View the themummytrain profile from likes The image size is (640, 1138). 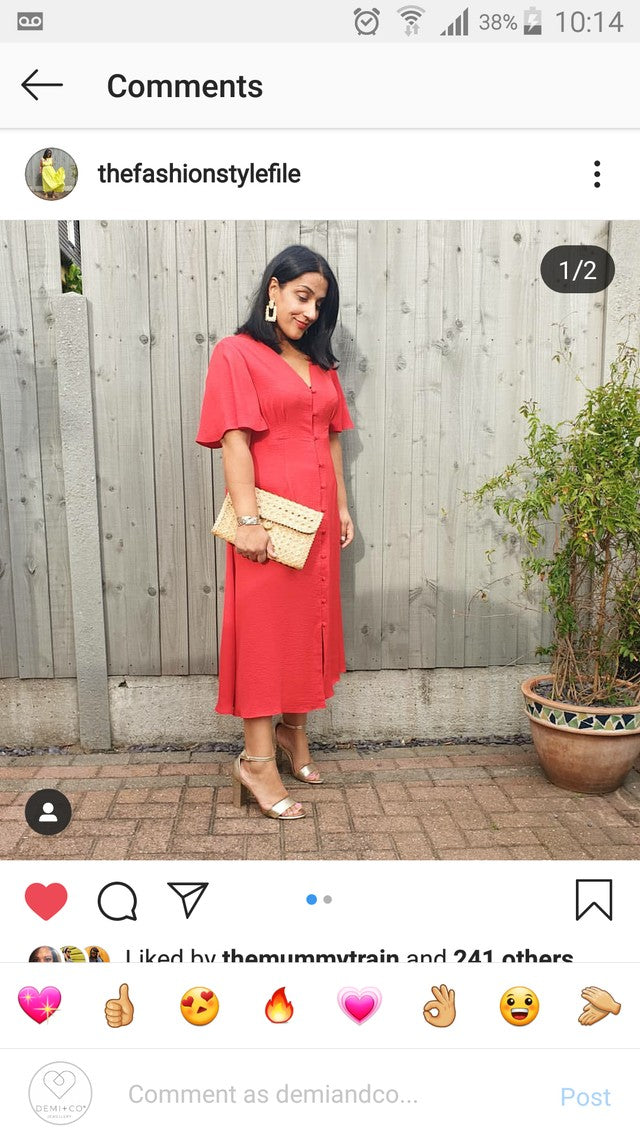[x=310, y=959]
